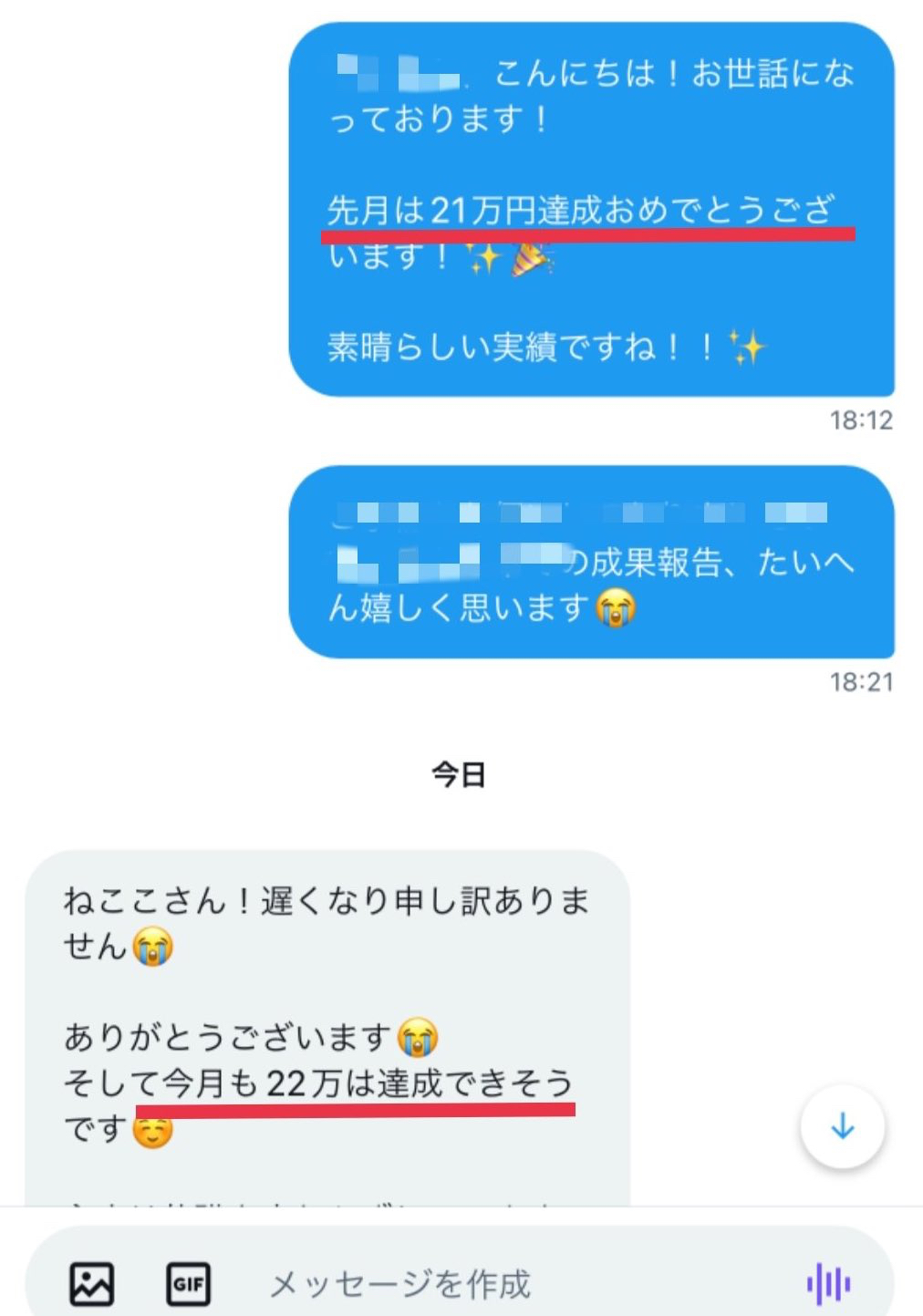Viewport: 923px width, 1316px height.
Task: Attach a photo with the image icon
Action: pyautogui.click(x=92, y=1283)
